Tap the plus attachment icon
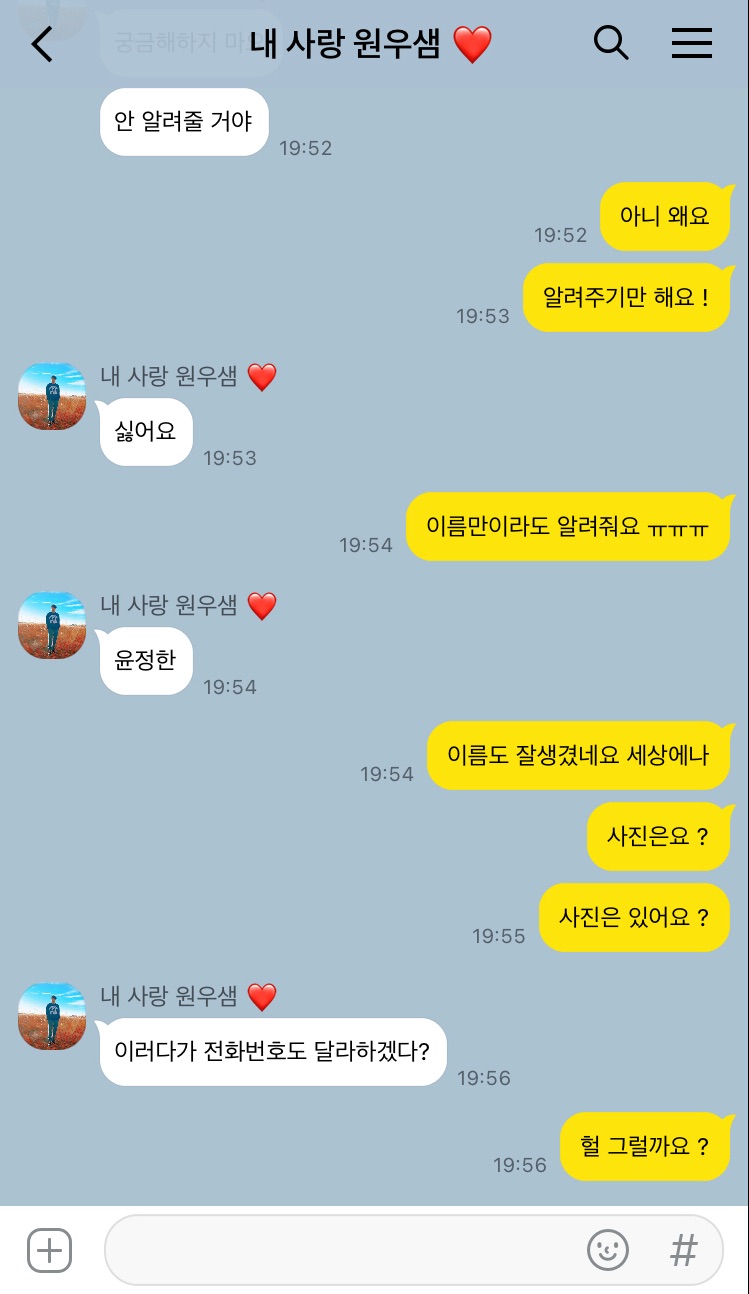This screenshot has height=1294, width=749. tap(49, 1250)
